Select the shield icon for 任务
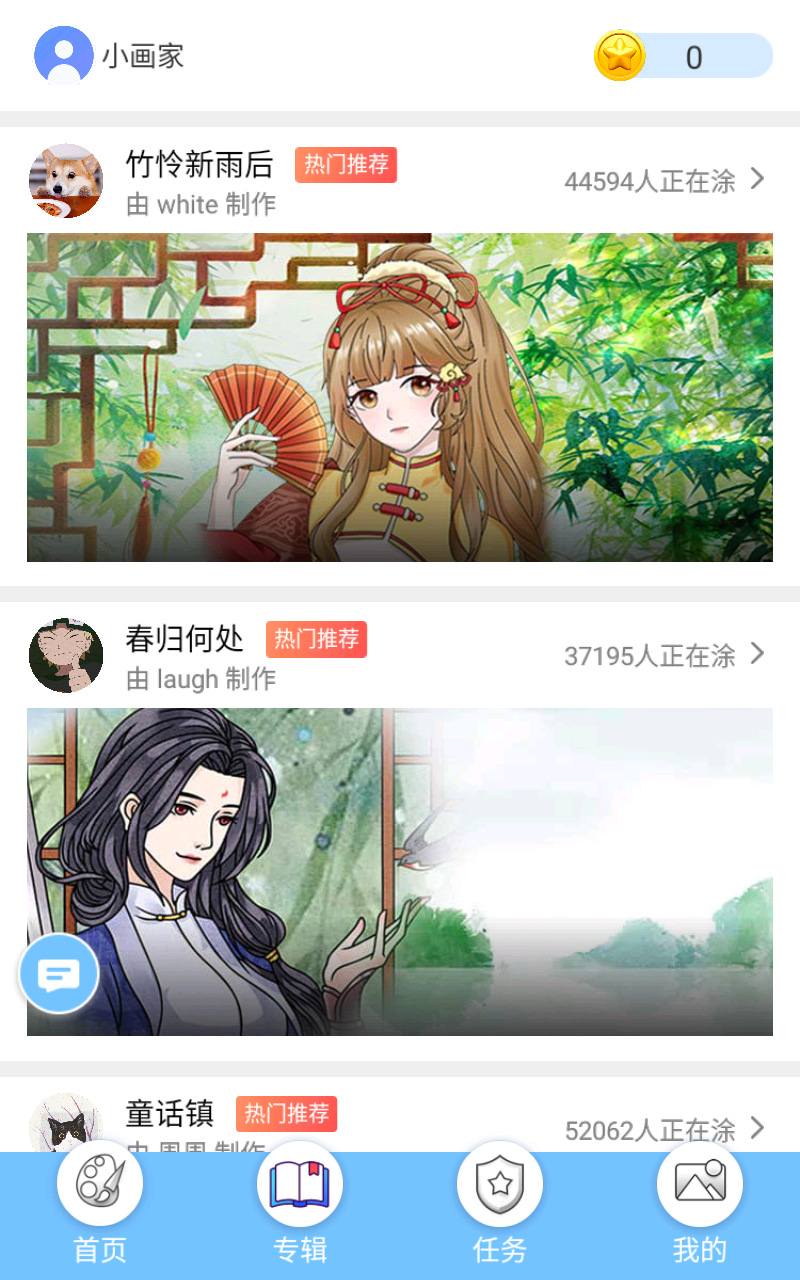 [x=499, y=1182]
